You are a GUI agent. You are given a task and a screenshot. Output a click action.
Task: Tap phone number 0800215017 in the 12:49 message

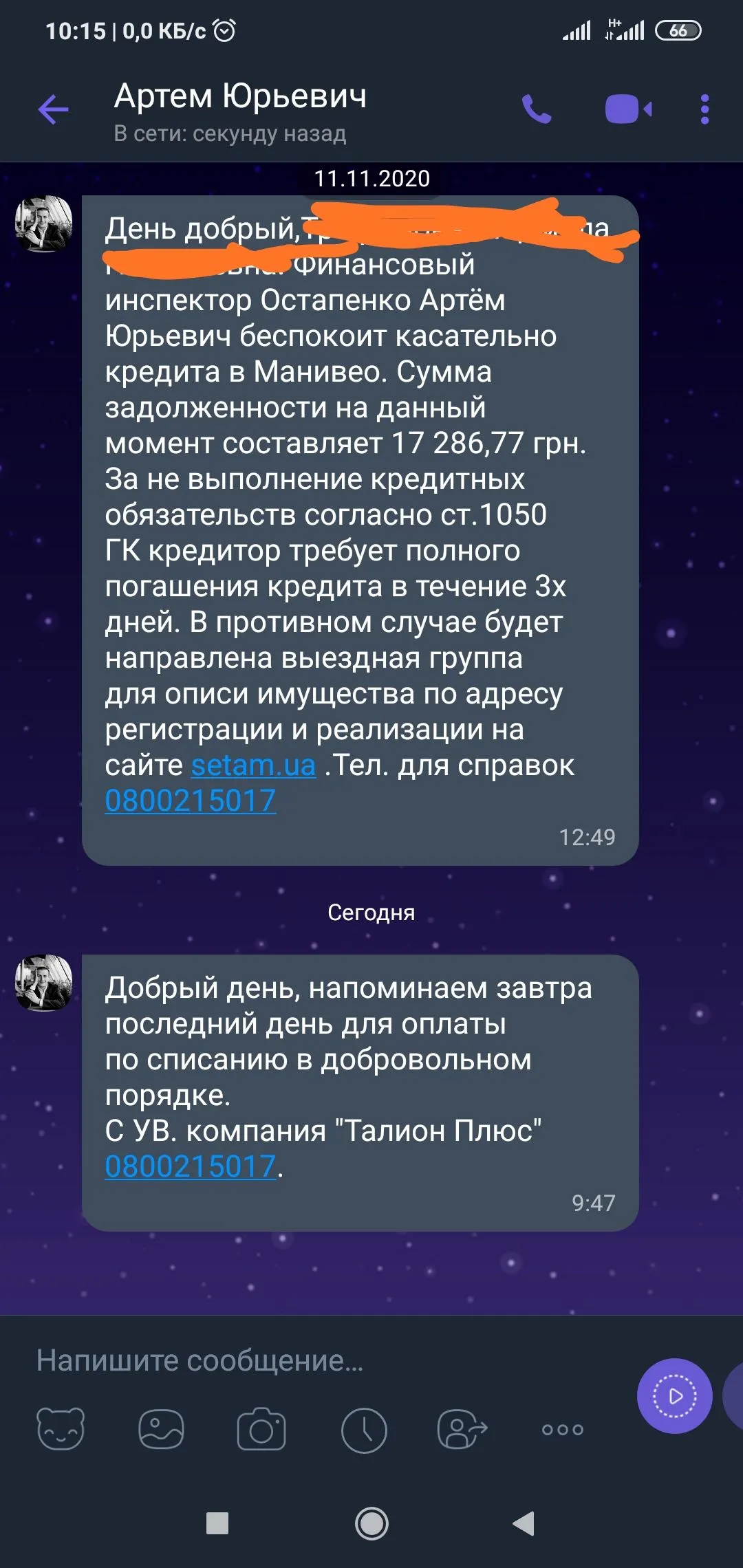pyautogui.click(x=191, y=801)
